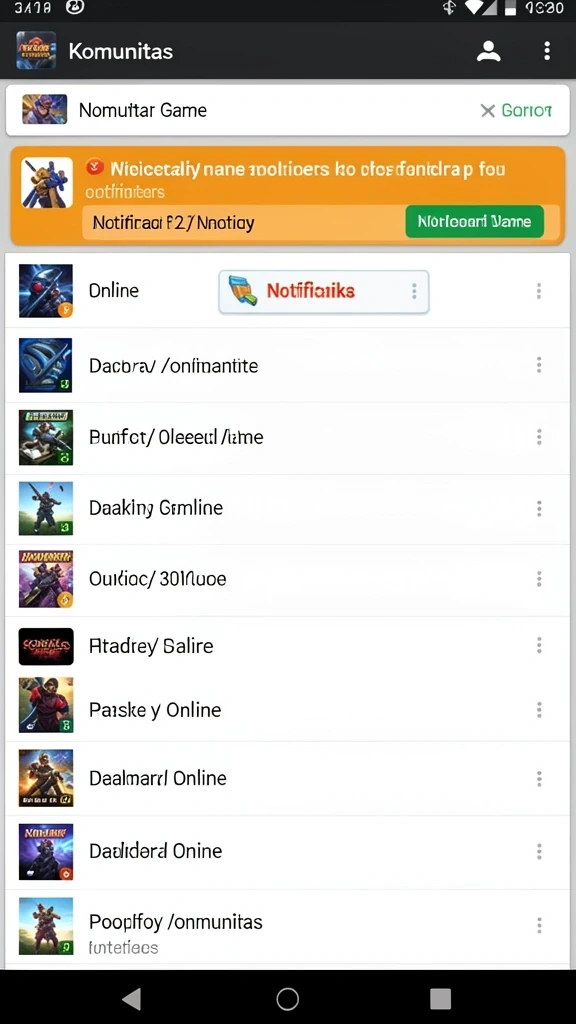Open the Dacbrav /onlinantite row
The height and width of the screenshot is (1024, 576).
coord(287,365)
